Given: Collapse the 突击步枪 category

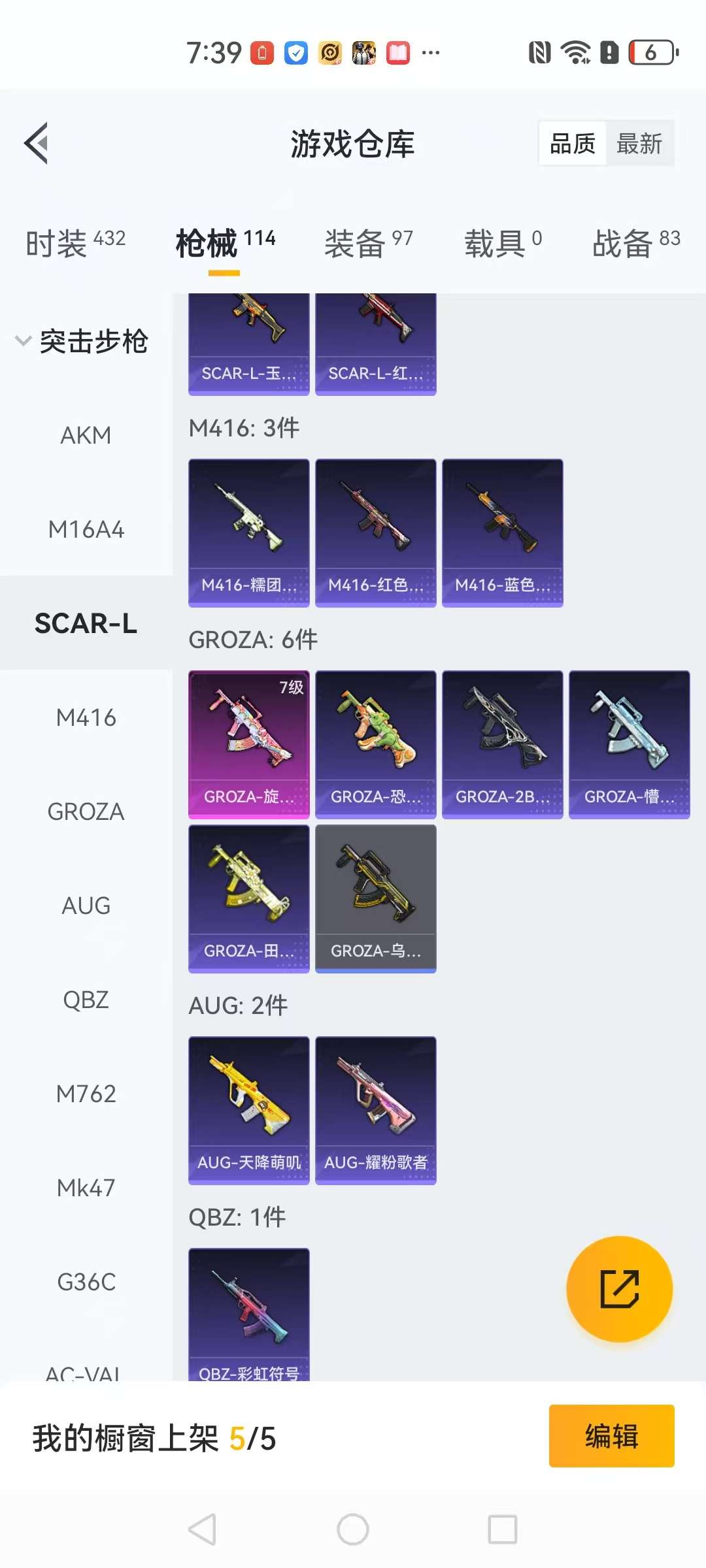Looking at the screenshot, I should 82,342.
